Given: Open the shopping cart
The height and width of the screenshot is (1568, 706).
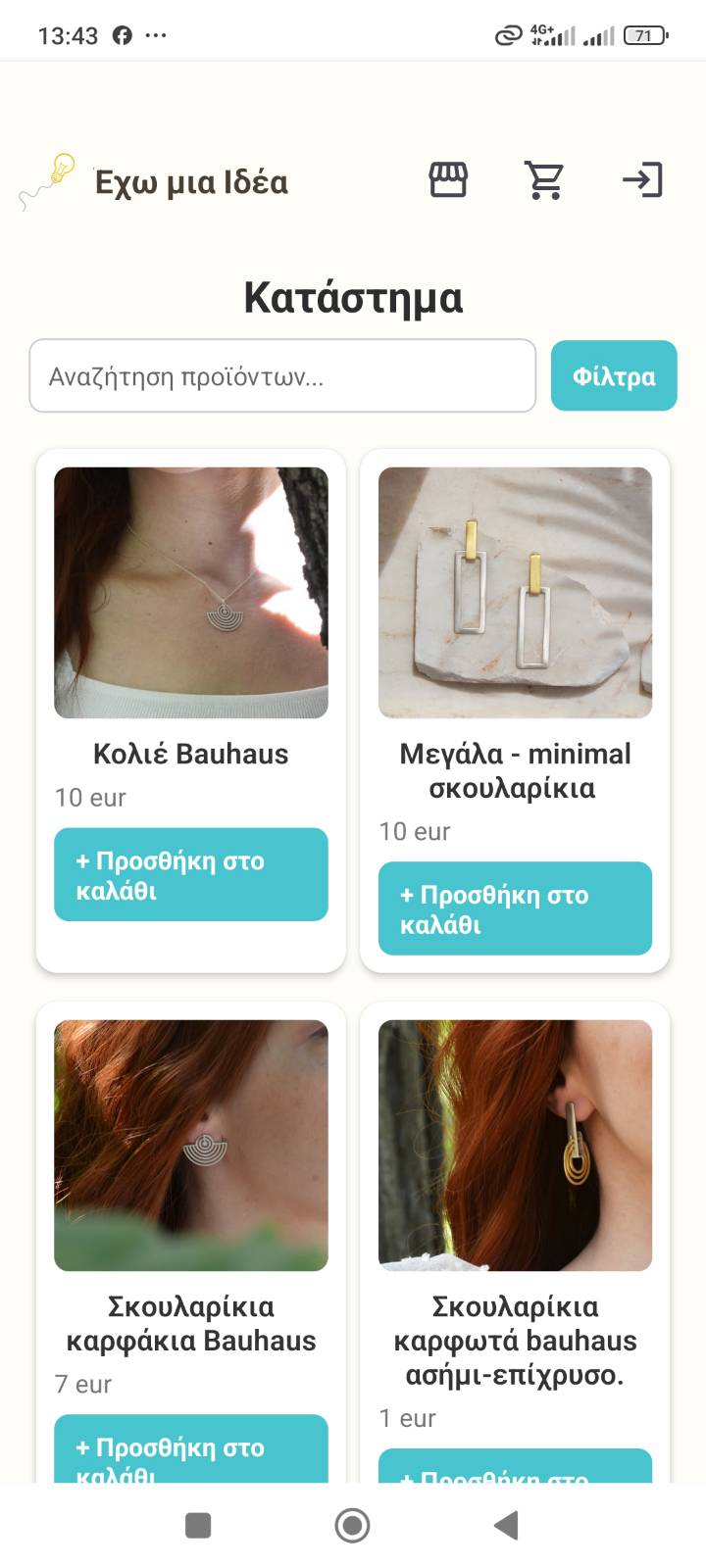Looking at the screenshot, I should tap(544, 180).
